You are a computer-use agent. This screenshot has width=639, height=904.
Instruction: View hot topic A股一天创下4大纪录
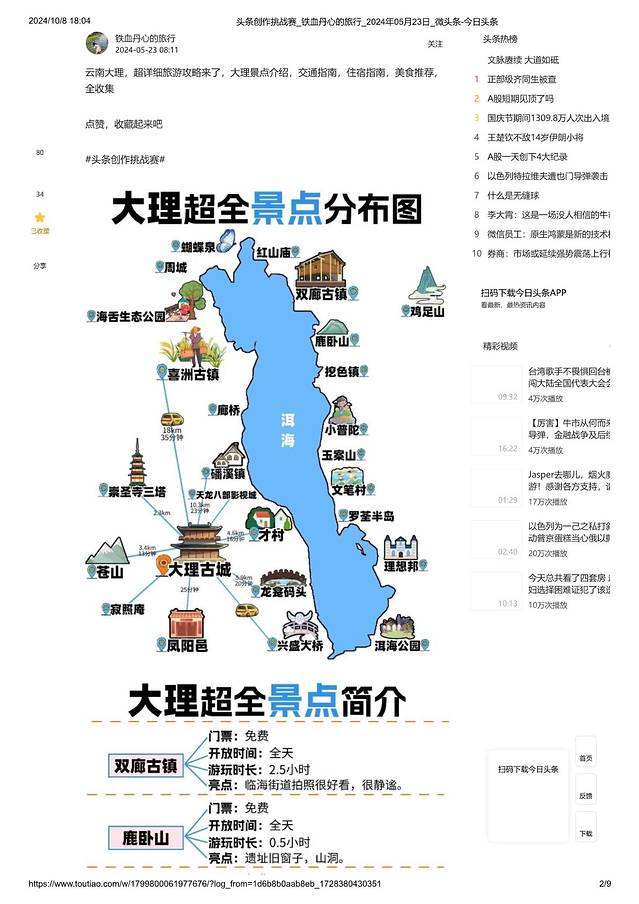coord(527,156)
